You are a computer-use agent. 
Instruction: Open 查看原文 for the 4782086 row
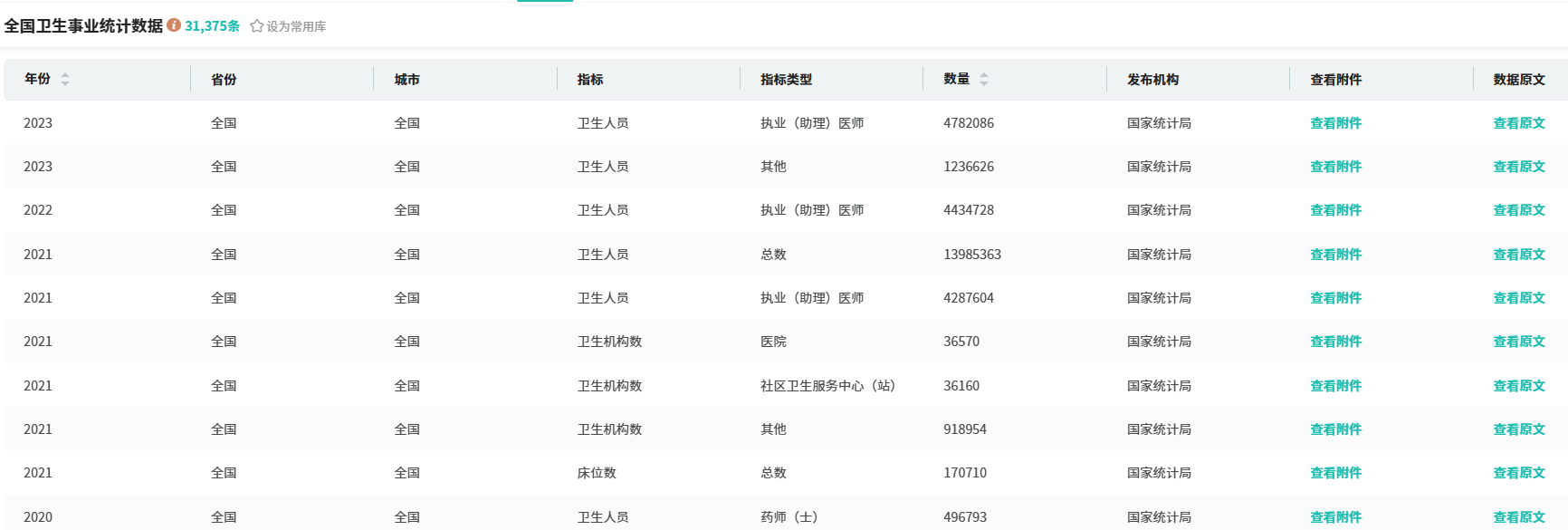point(1518,123)
